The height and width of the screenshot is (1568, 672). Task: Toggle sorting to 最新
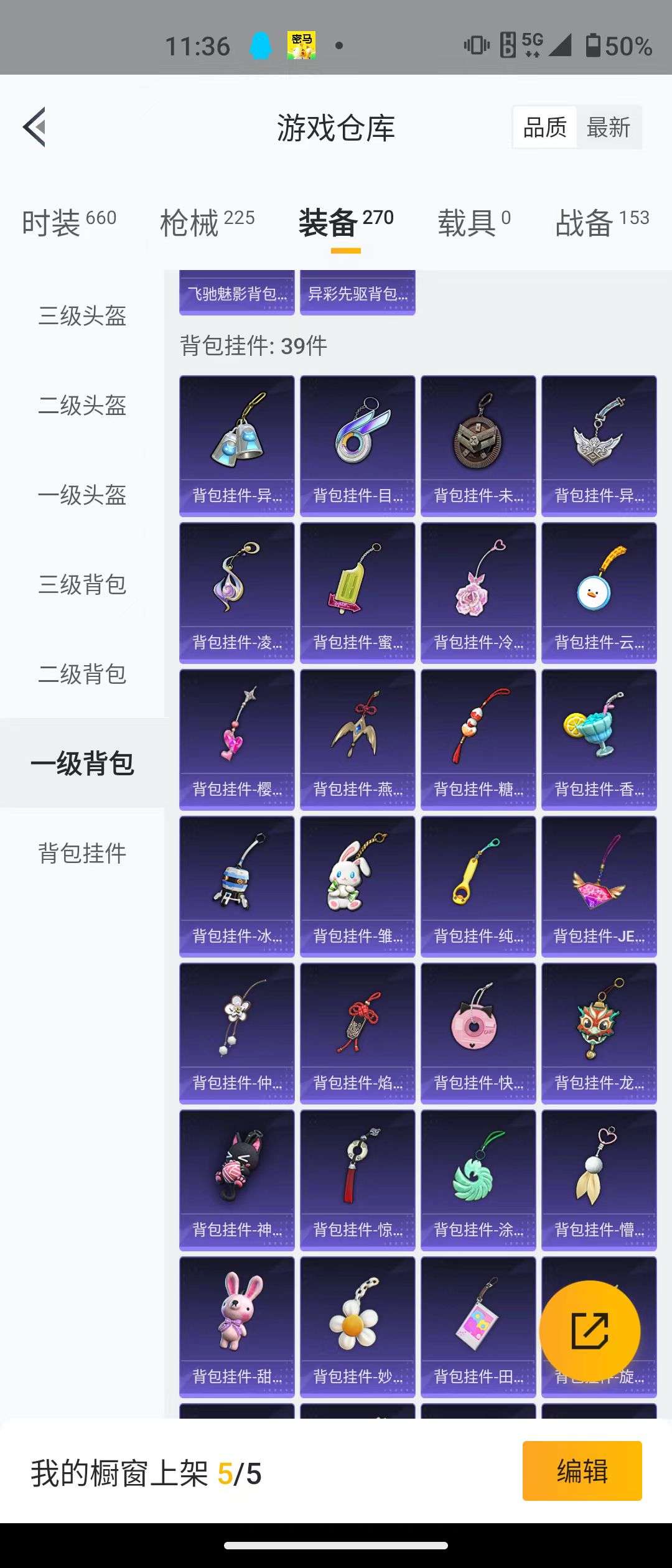[x=608, y=127]
